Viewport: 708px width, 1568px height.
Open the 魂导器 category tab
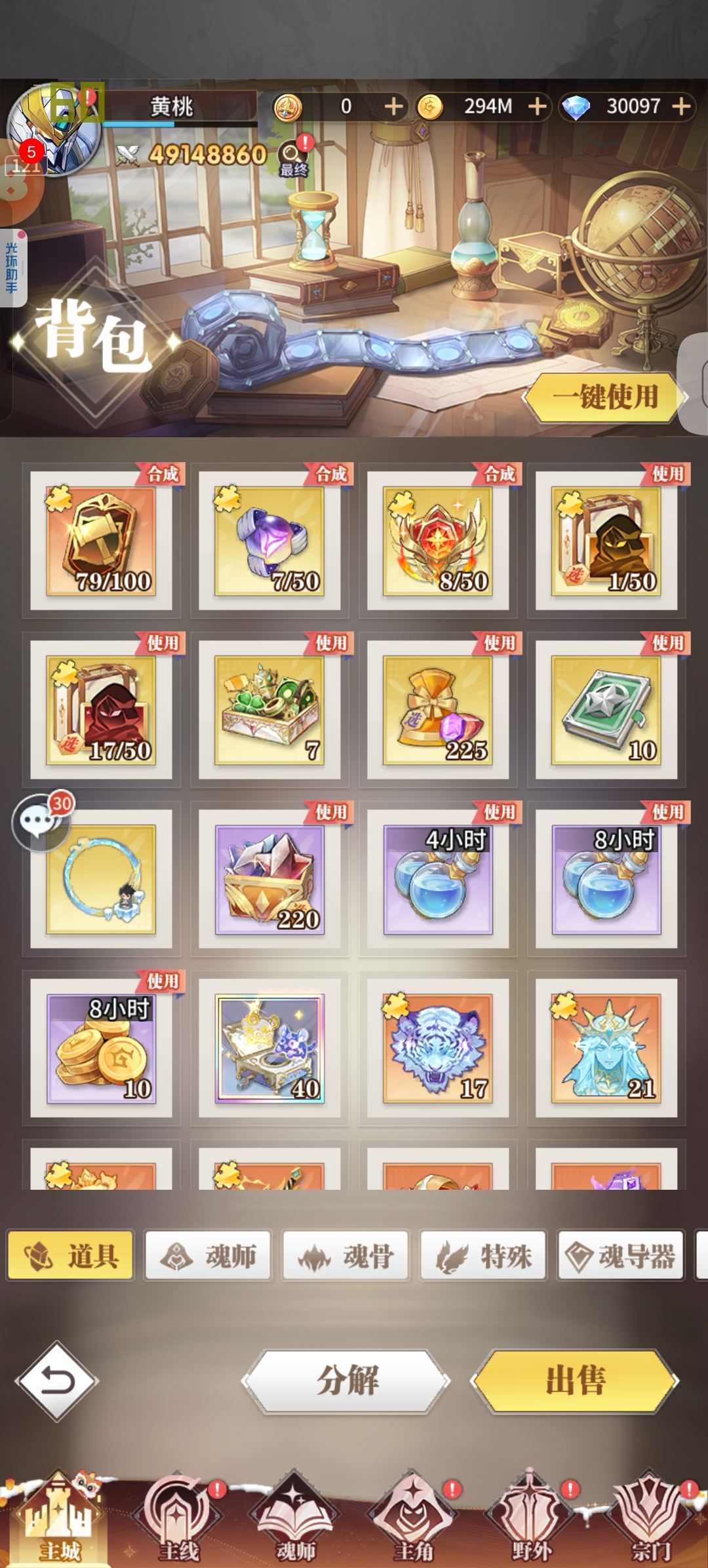[621, 1256]
